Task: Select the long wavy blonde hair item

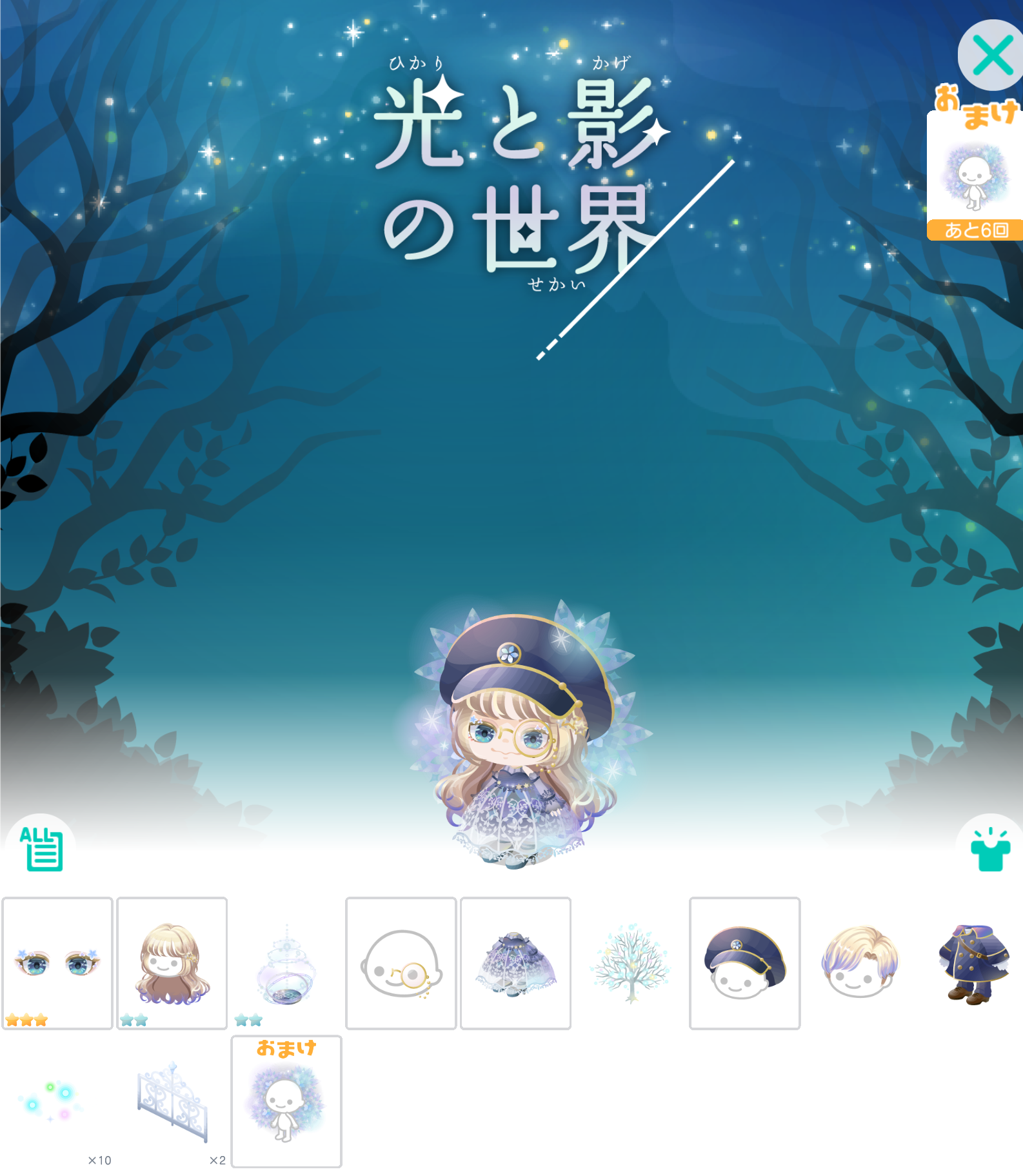Action: (172, 962)
